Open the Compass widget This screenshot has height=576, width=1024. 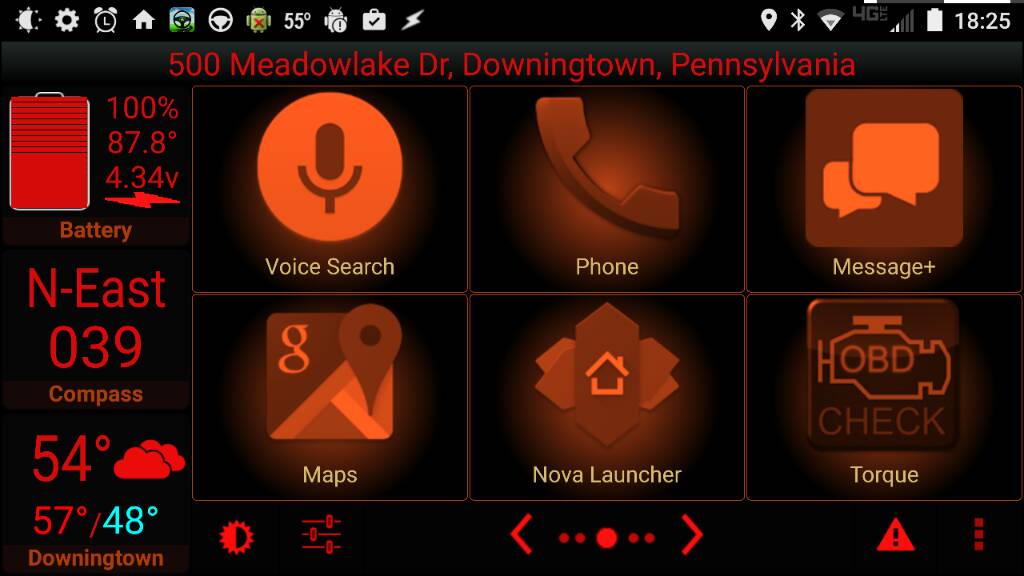coord(96,328)
